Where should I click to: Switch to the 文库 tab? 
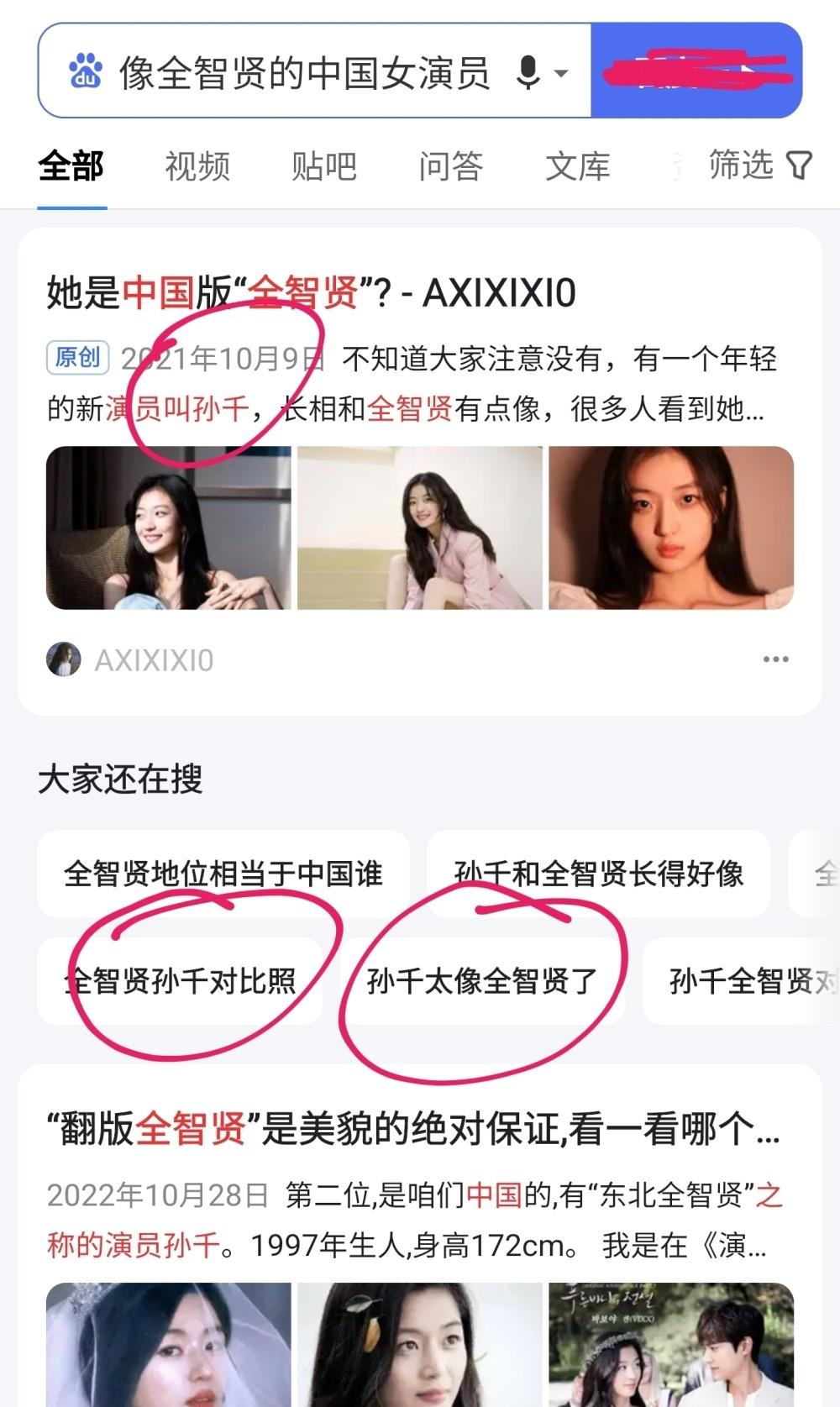point(577,166)
